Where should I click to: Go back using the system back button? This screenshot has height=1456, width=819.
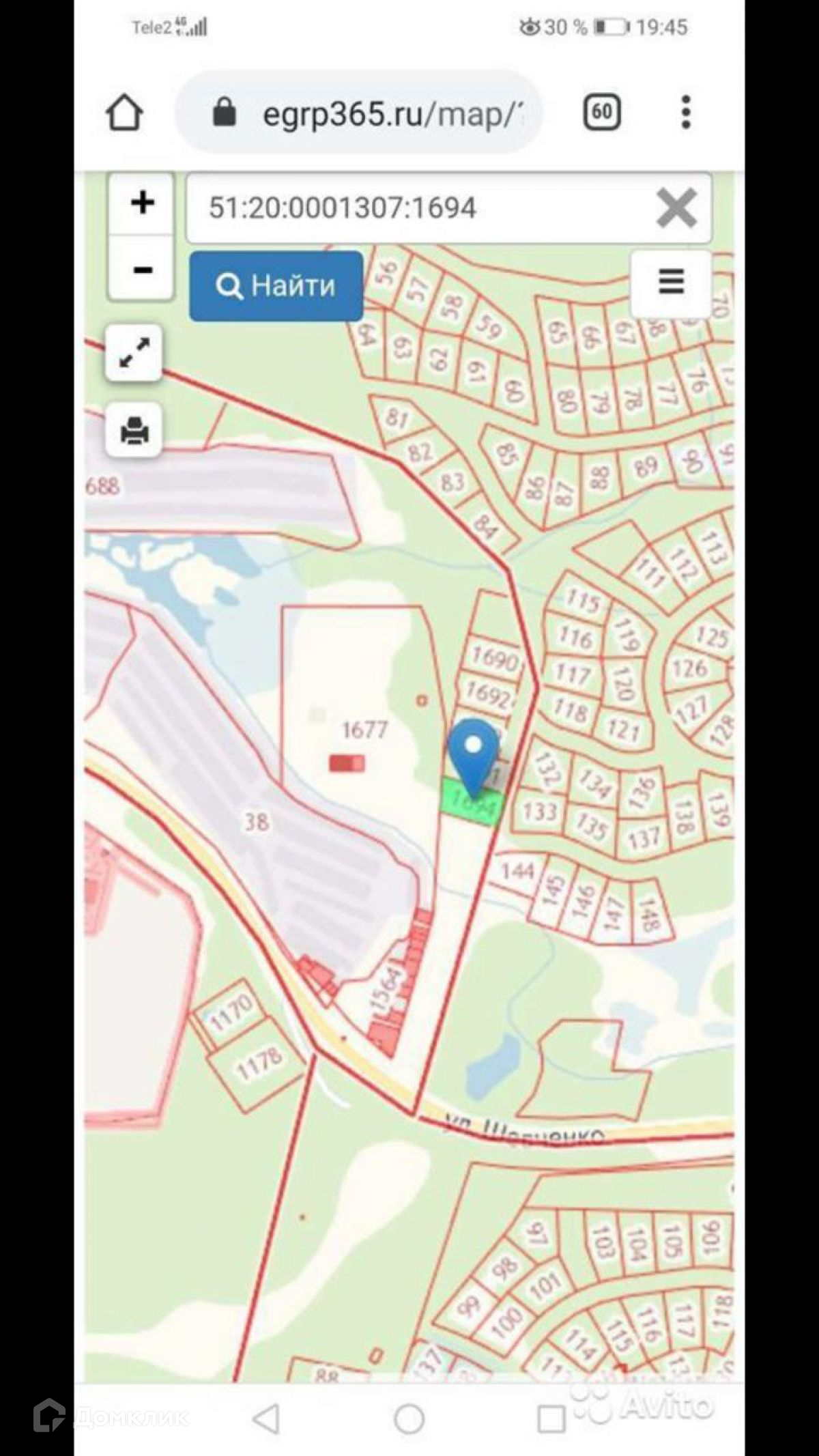[265, 1418]
